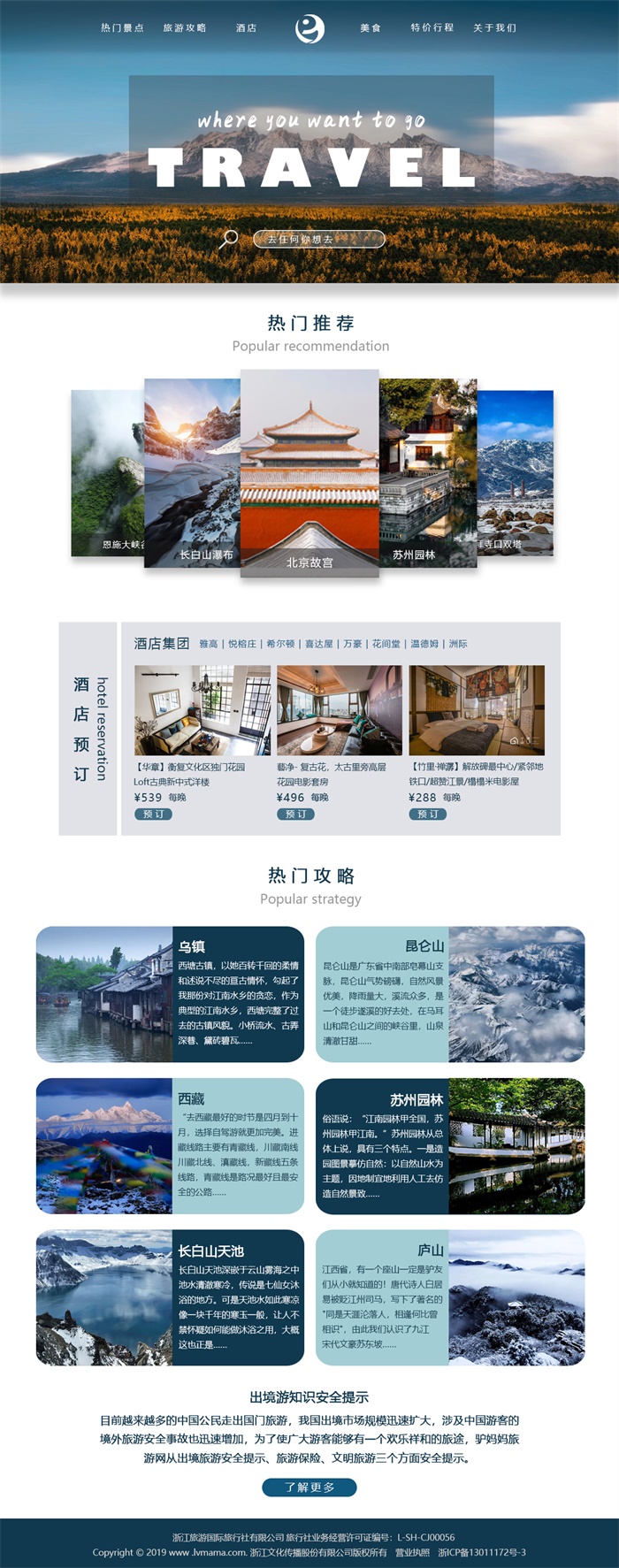
Task: Open the 庐山 strategy card
Action: click(450, 1297)
